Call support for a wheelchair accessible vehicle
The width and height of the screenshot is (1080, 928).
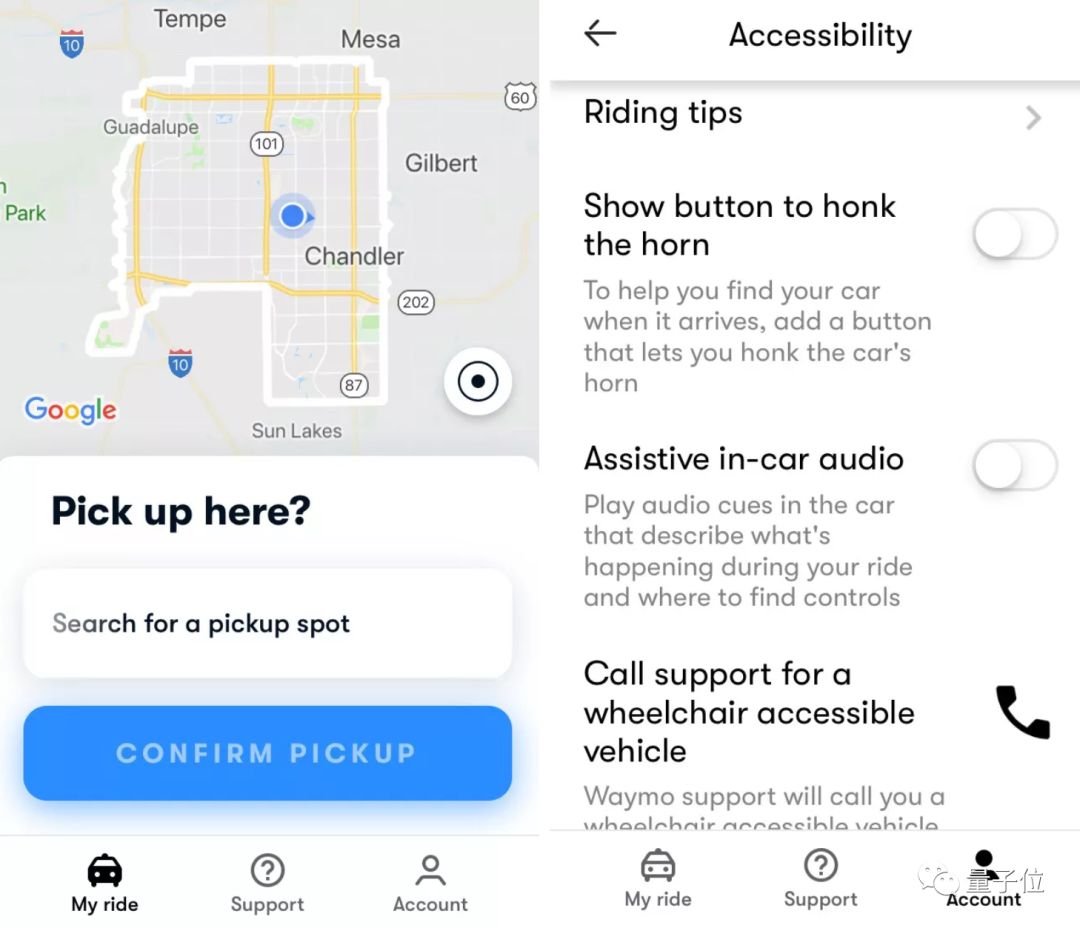click(1022, 712)
